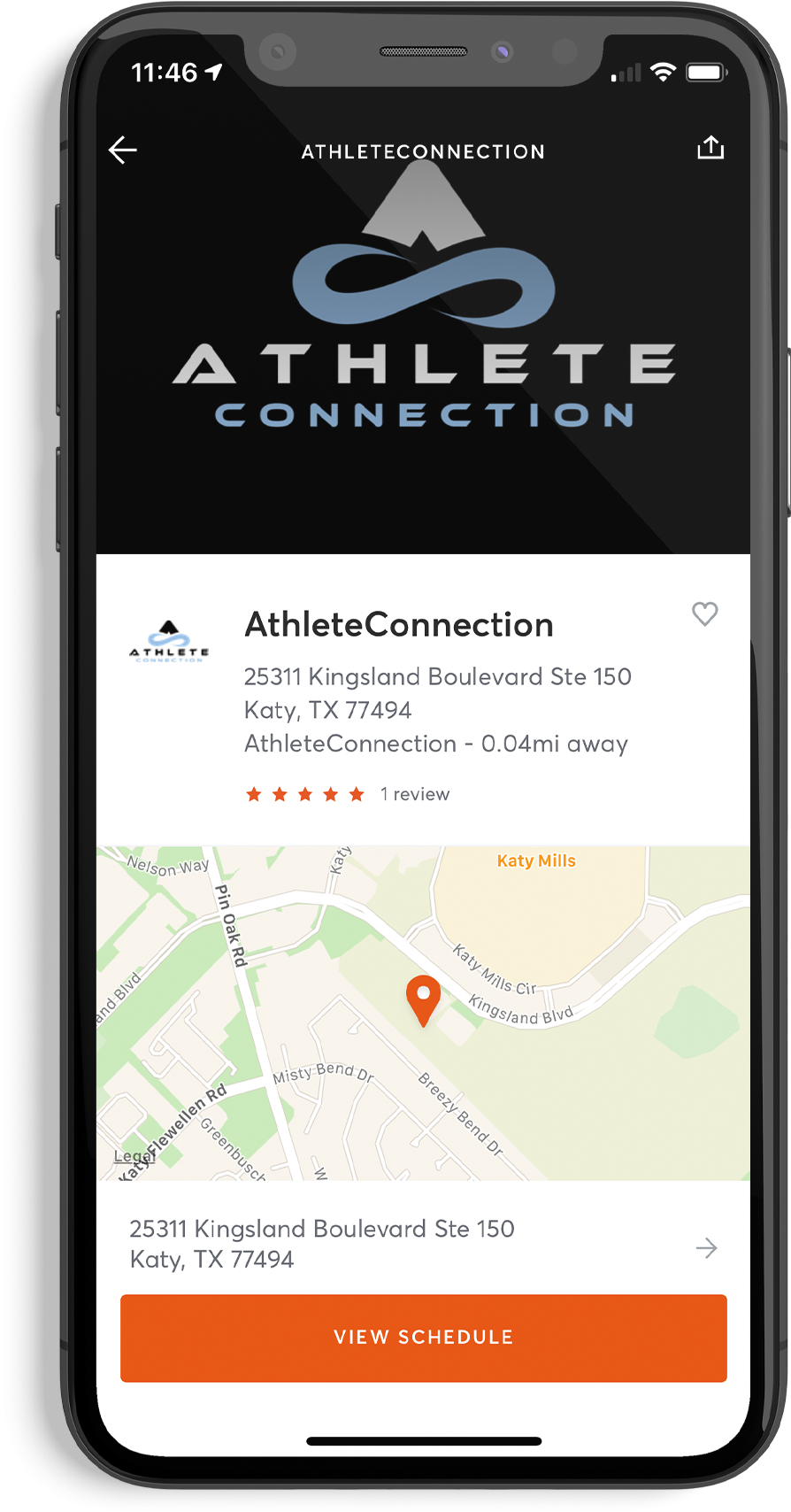
Task: Share the AthleteConnection page
Action: pyautogui.click(x=710, y=148)
